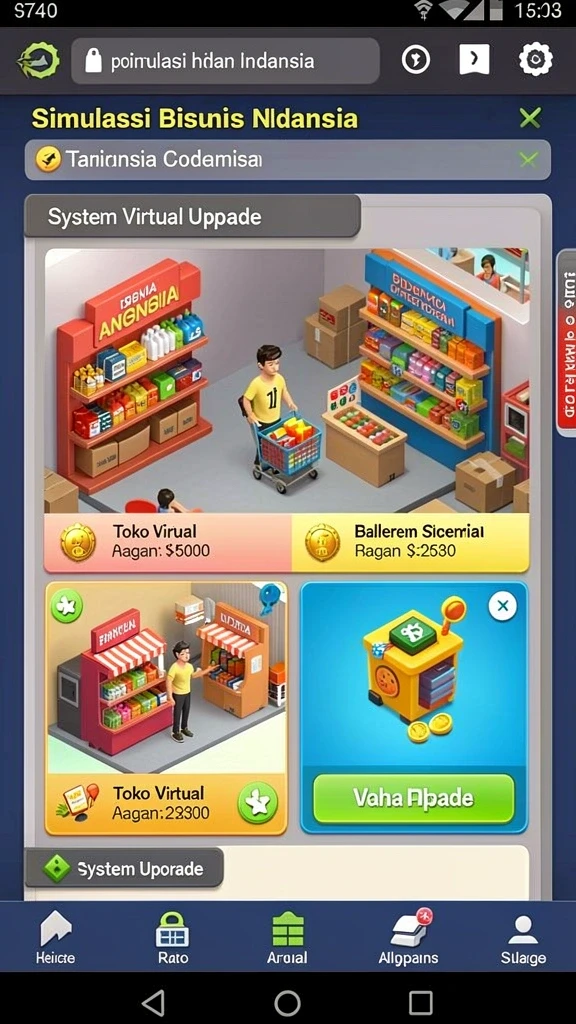Open the Toko Virtual Aagan 23300 card
576x1024 pixels.
click(166, 708)
